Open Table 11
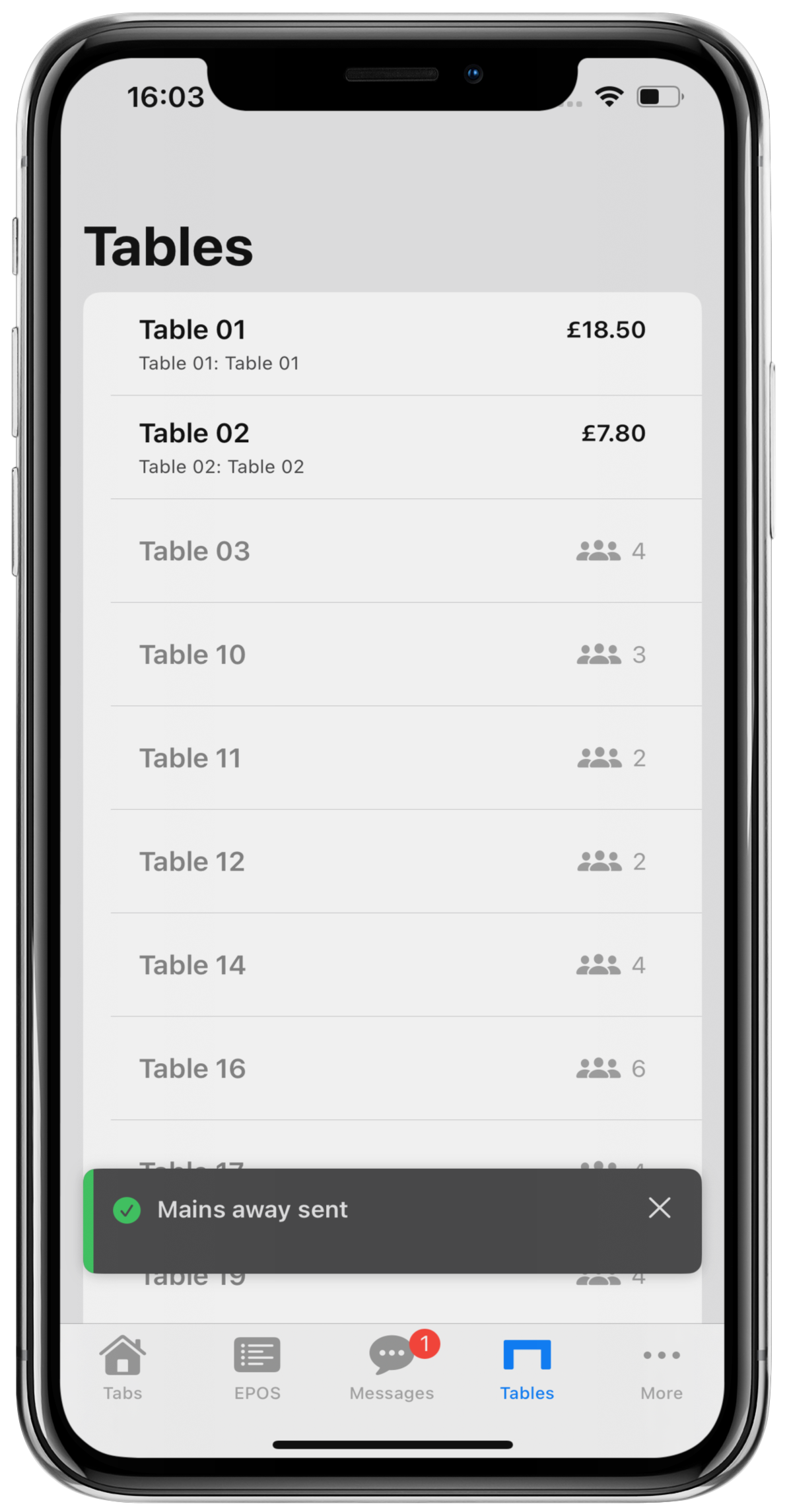789x1512 pixels. click(x=392, y=758)
